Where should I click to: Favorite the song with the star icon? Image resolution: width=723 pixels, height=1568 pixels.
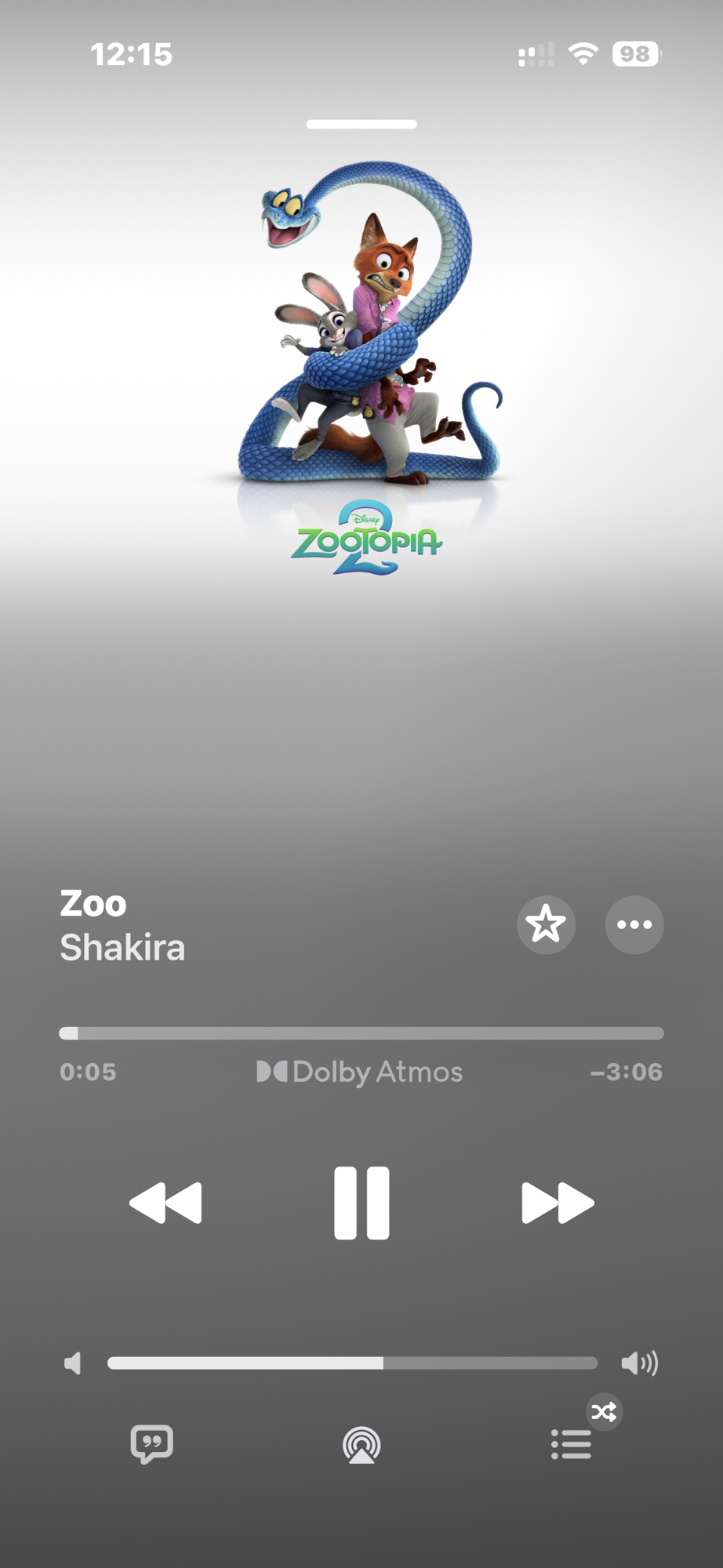pos(546,924)
